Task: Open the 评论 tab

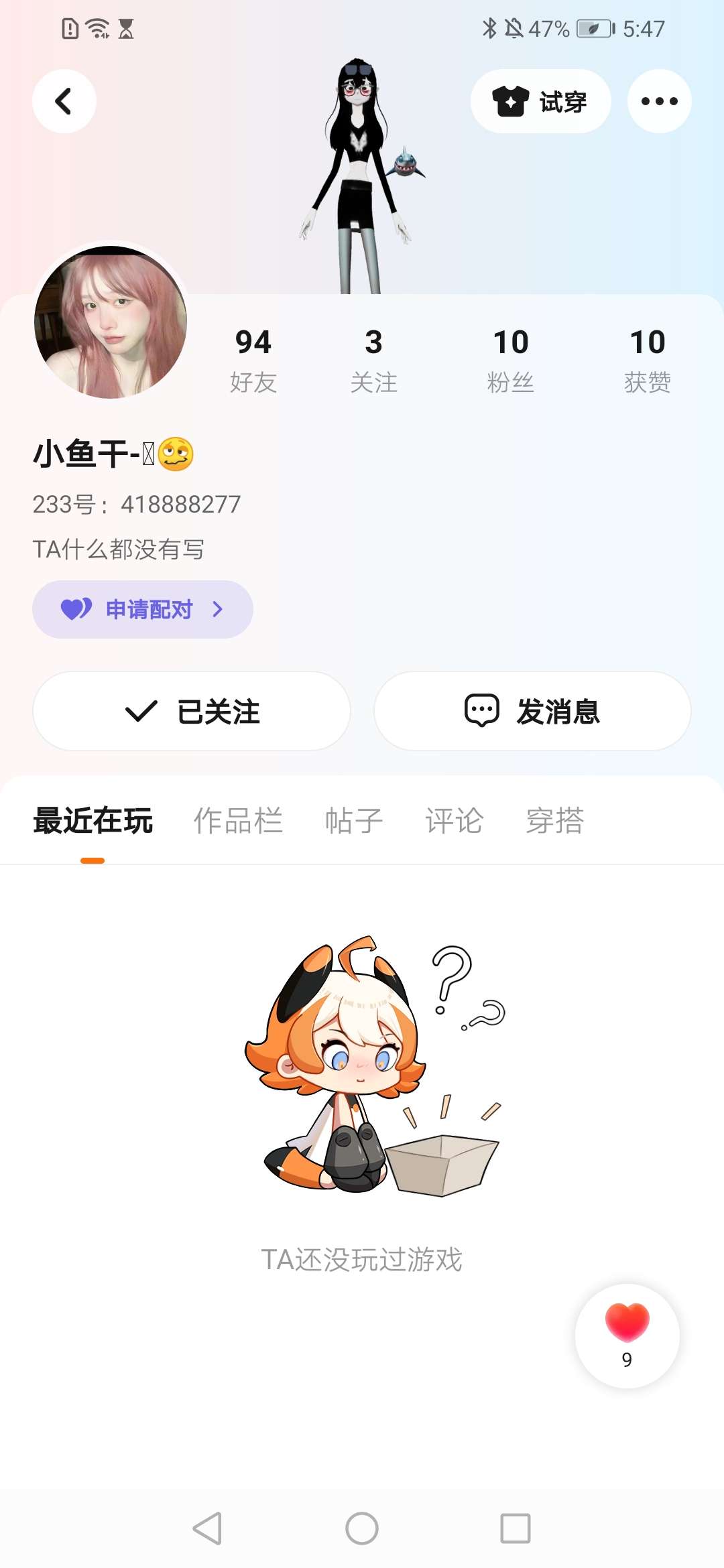Action: pyautogui.click(x=455, y=821)
